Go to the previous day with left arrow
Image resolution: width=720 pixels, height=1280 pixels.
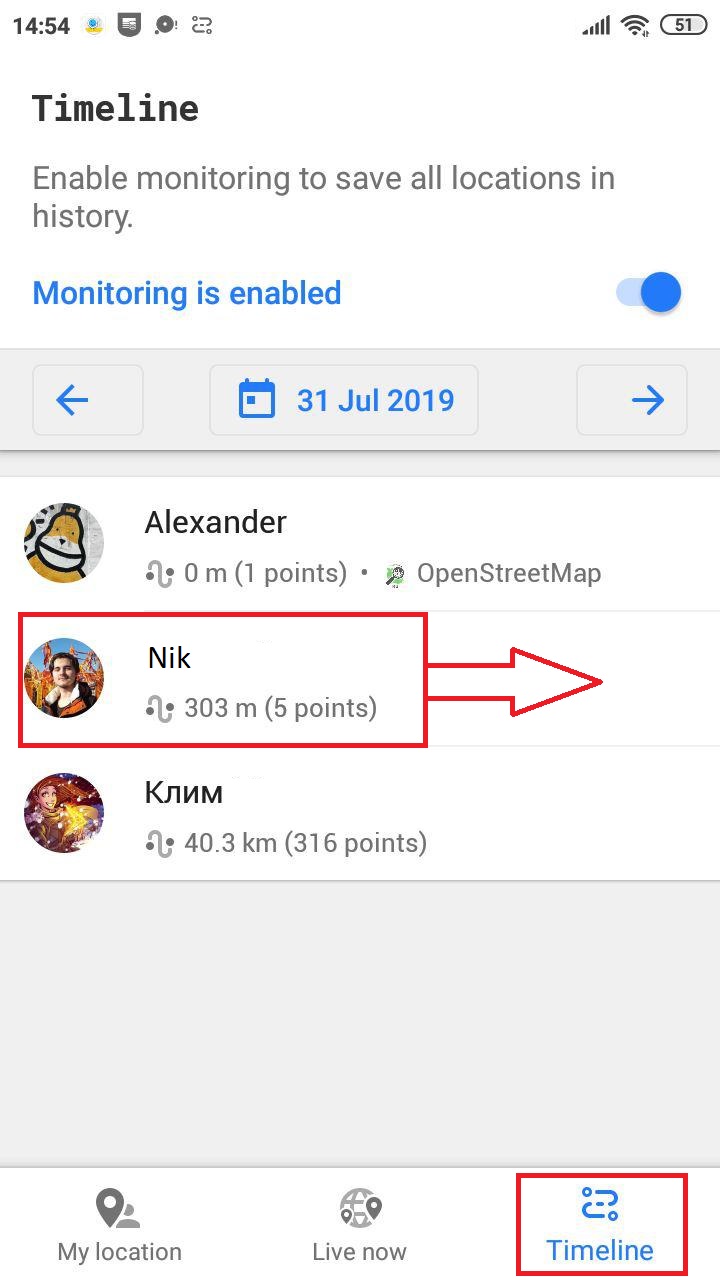[x=88, y=401]
